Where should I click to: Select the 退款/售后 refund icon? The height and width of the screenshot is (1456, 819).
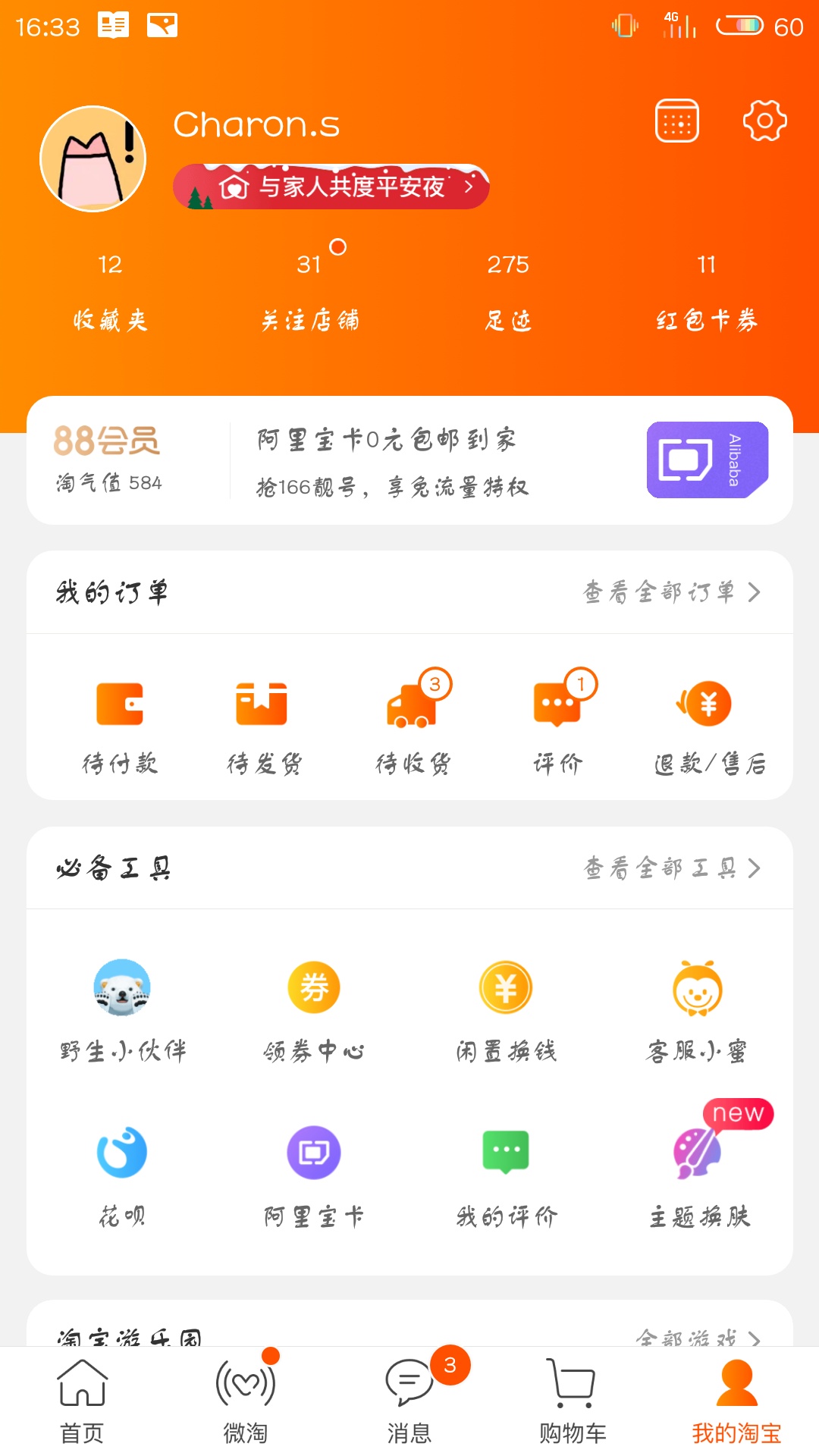click(705, 705)
